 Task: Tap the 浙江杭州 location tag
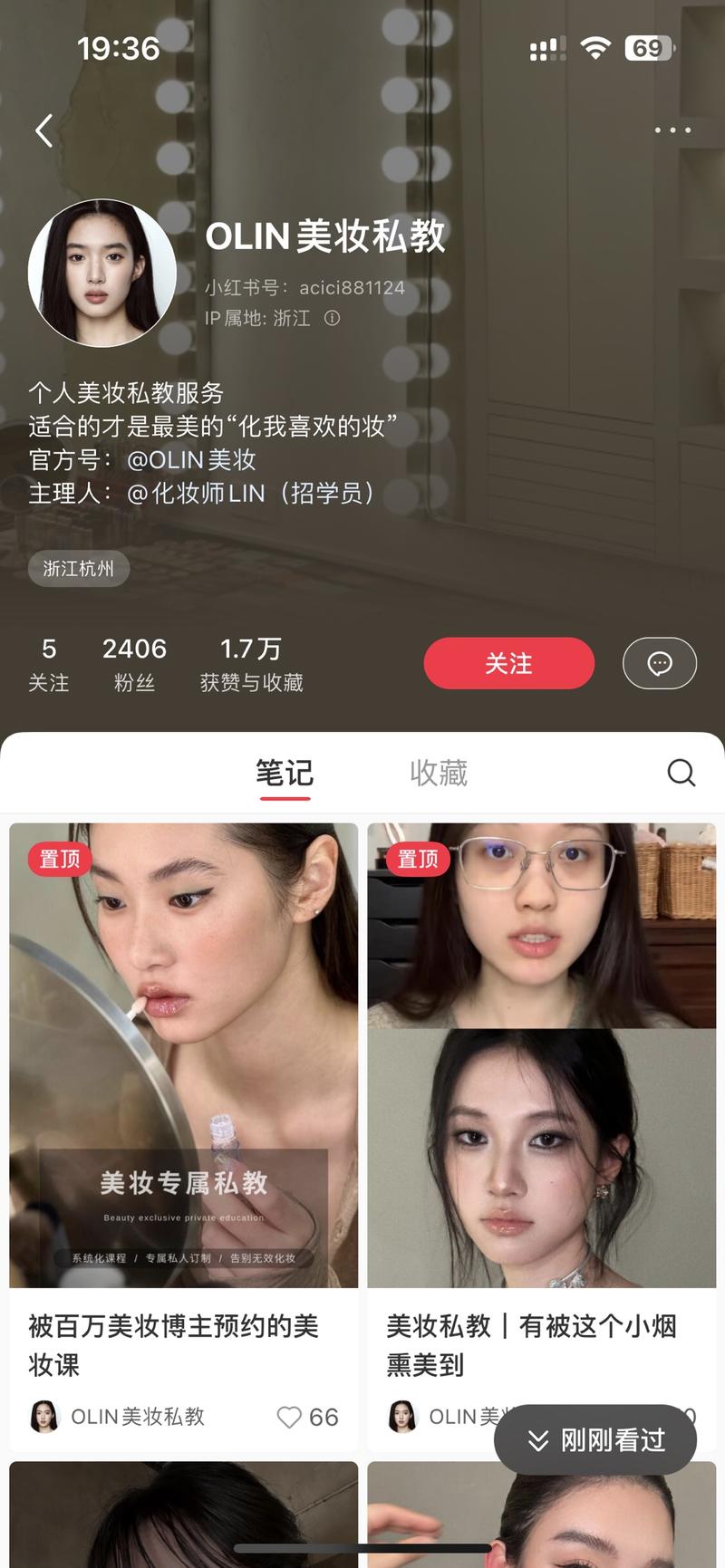79,569
